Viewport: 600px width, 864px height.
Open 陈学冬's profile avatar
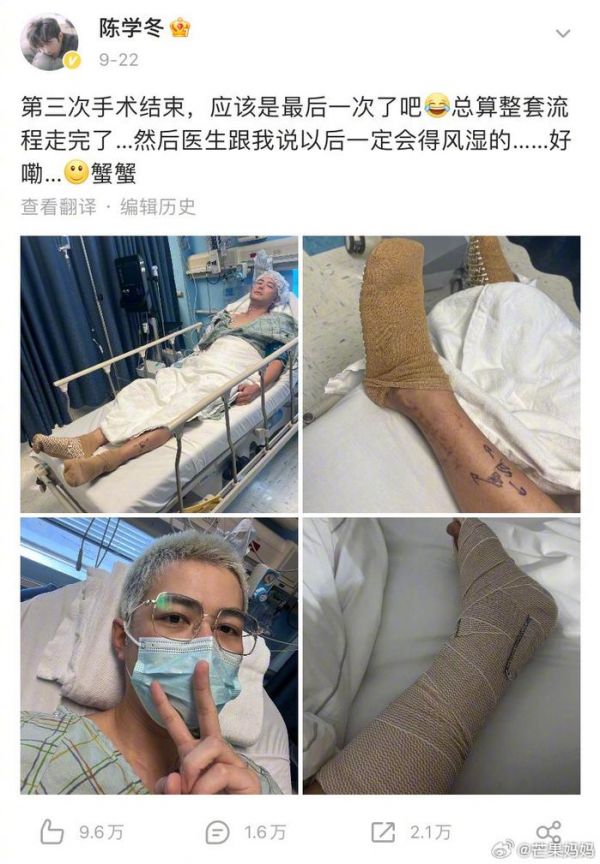tap(49, 42)
